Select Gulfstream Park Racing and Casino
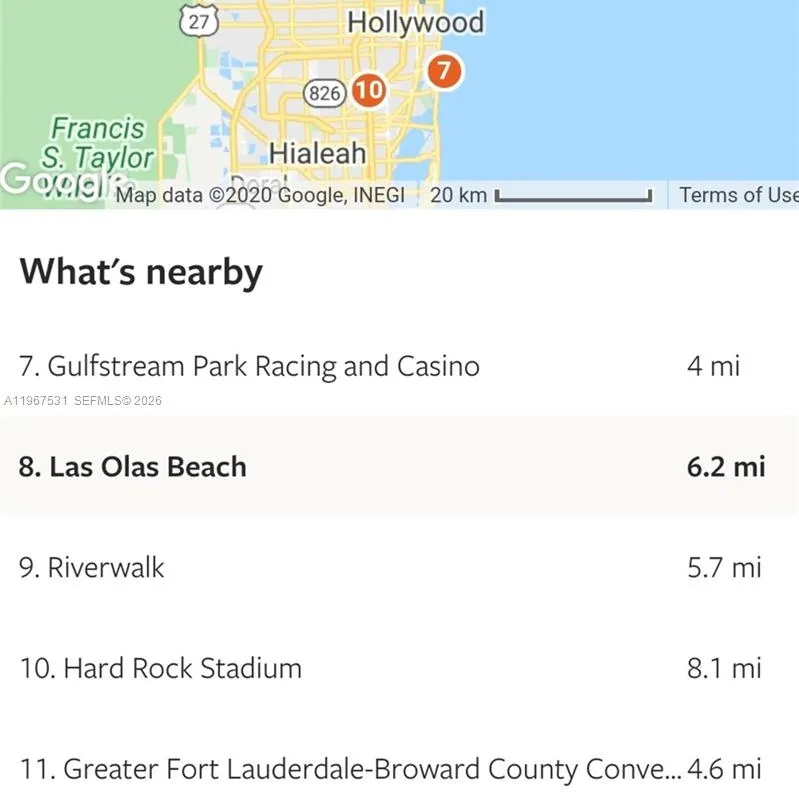This screenshot has height=800, width=799. 251,366
